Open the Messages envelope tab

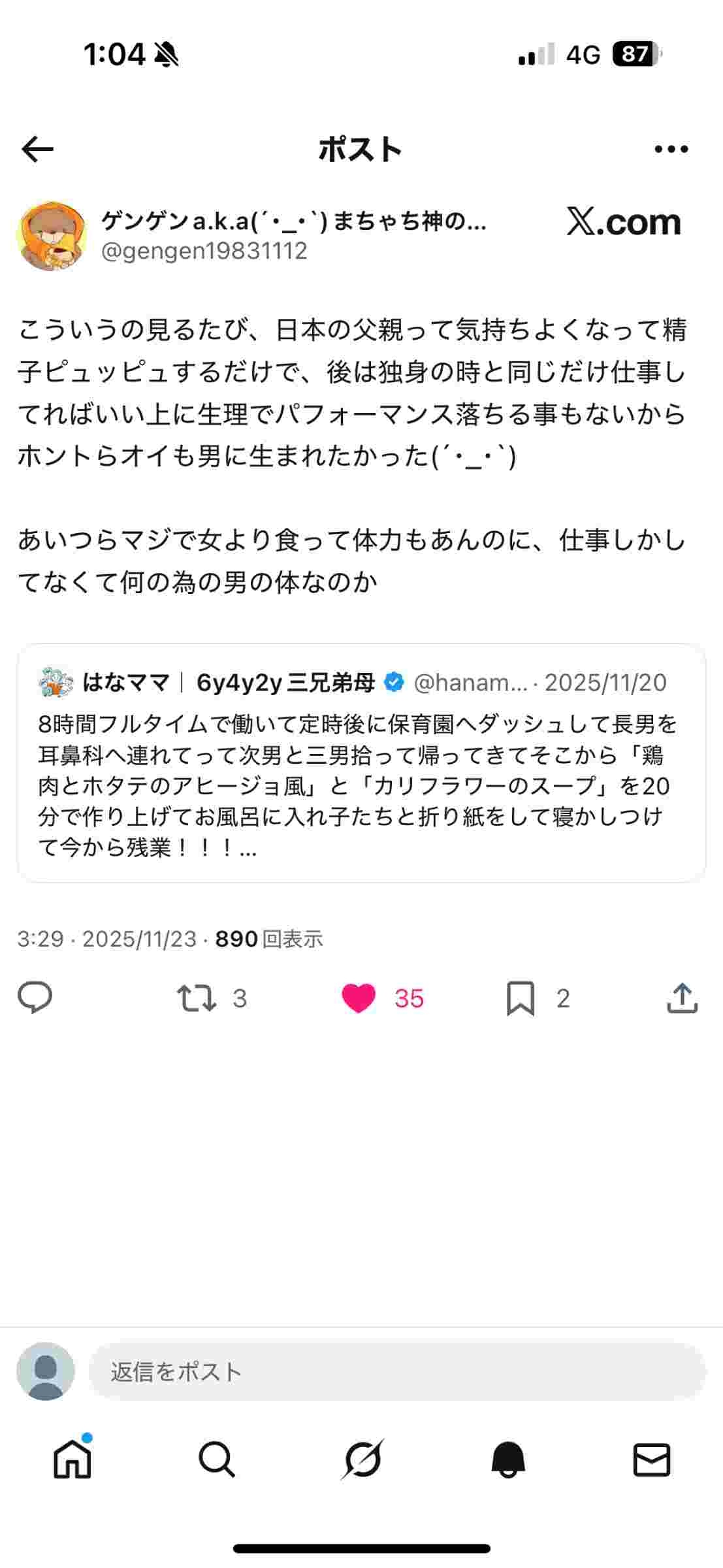(x=651, y=1460)
